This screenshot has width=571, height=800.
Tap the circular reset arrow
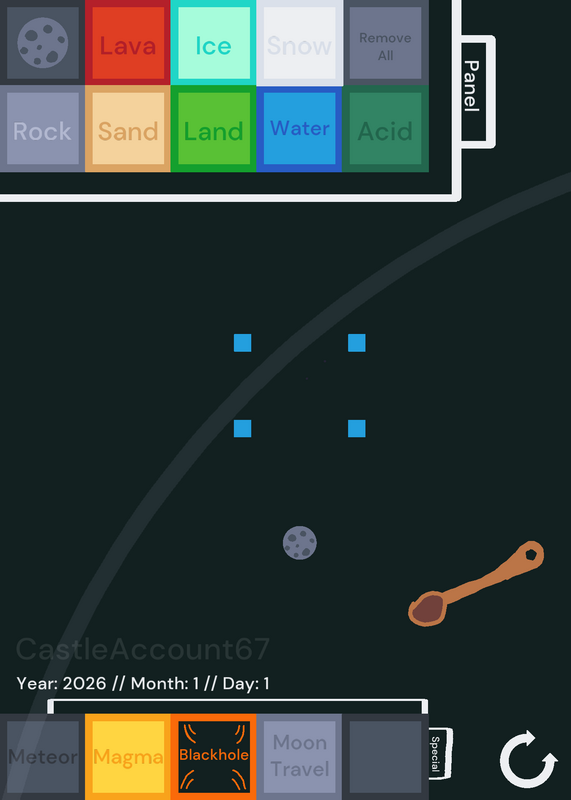coord(528,759)
